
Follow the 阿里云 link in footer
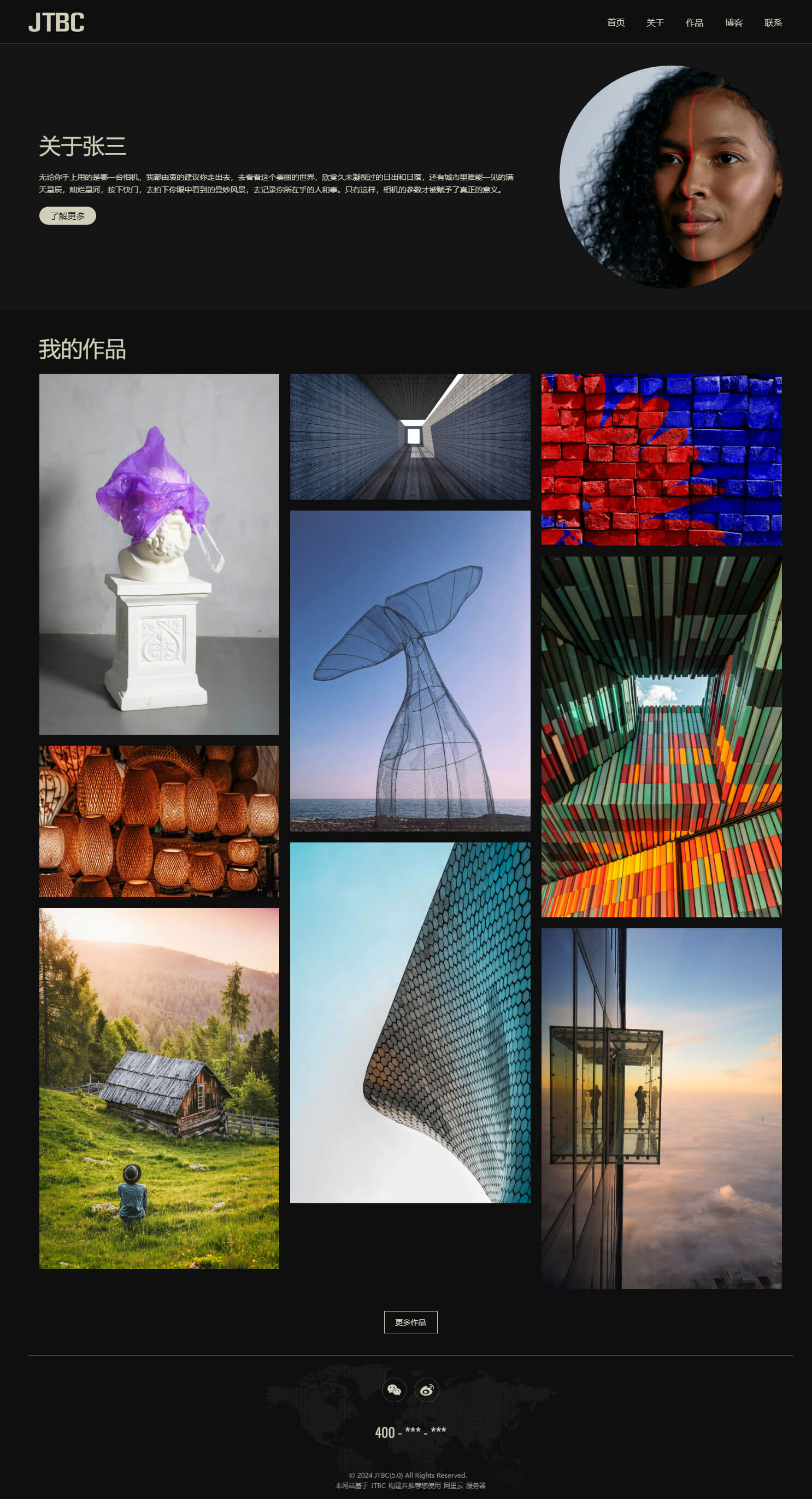click(453, 1486)
